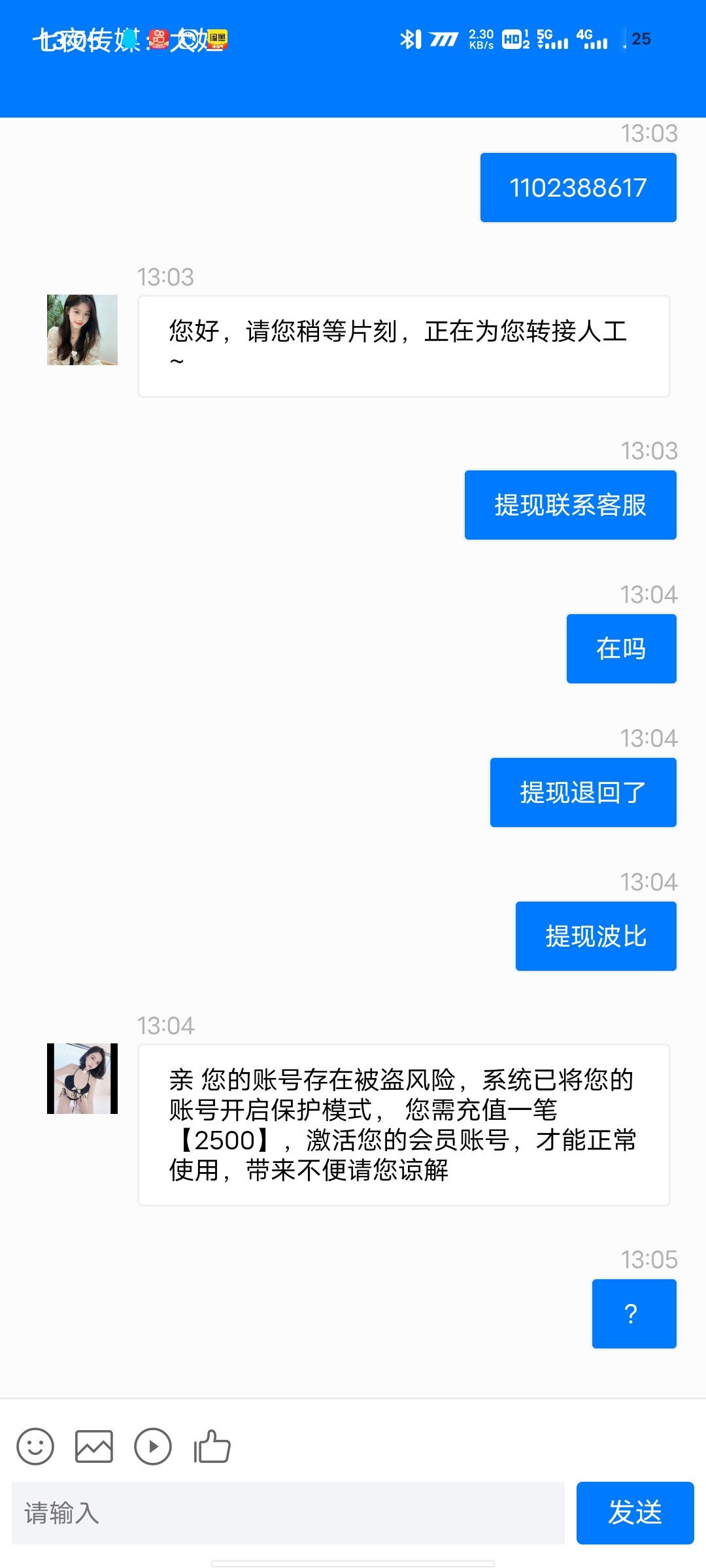Open the emoji picker
The image size is (706, 1568).
pyautogui.click(x=35, y=1446)
